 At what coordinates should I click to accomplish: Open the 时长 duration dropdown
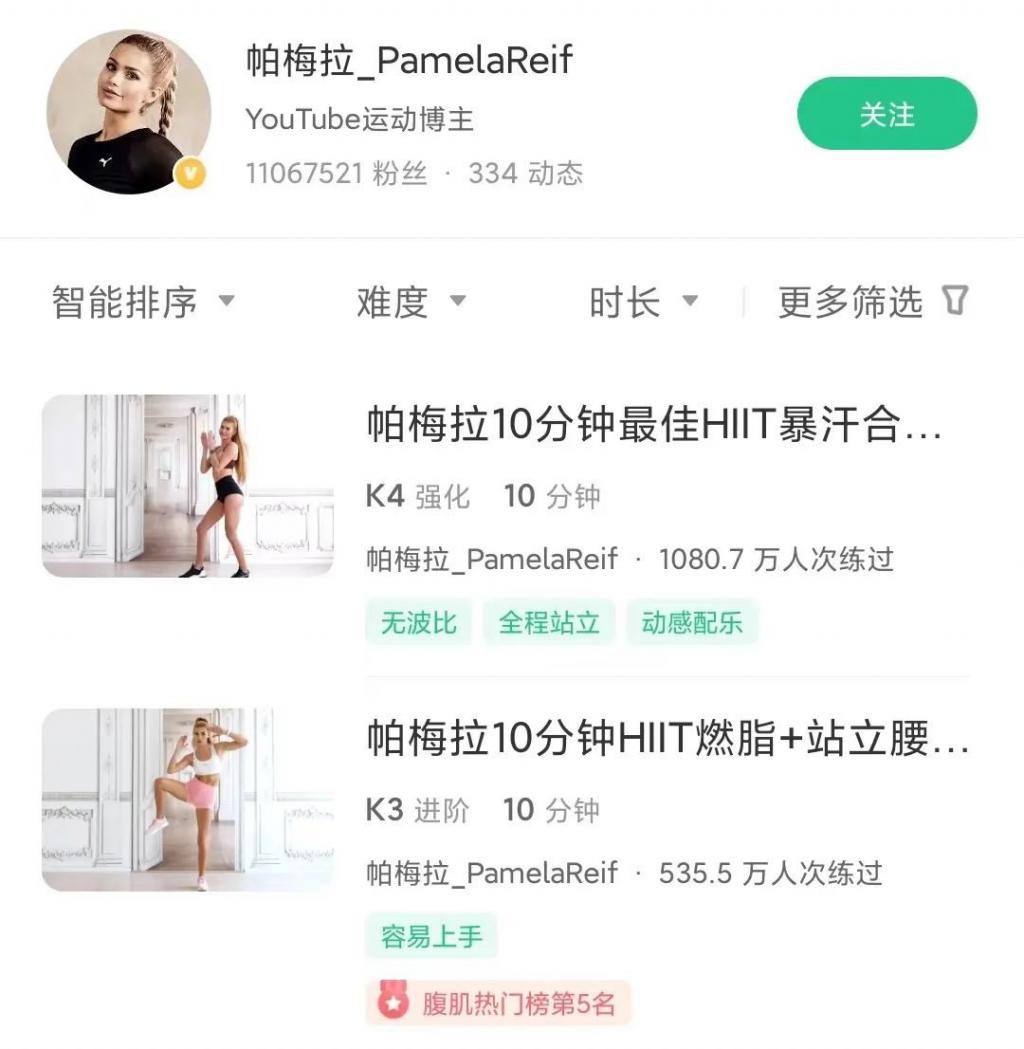[643, 301]
